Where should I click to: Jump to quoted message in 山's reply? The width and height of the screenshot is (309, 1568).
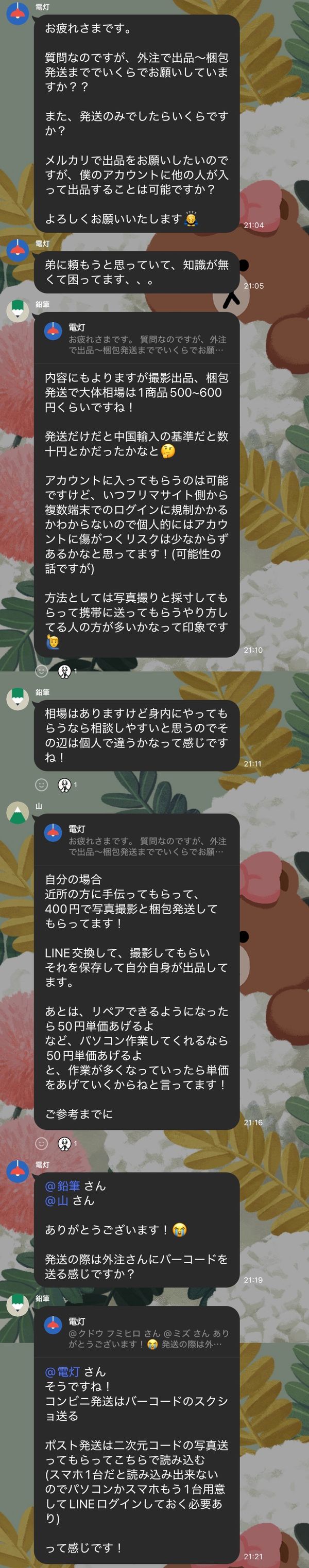pos(136,840)
